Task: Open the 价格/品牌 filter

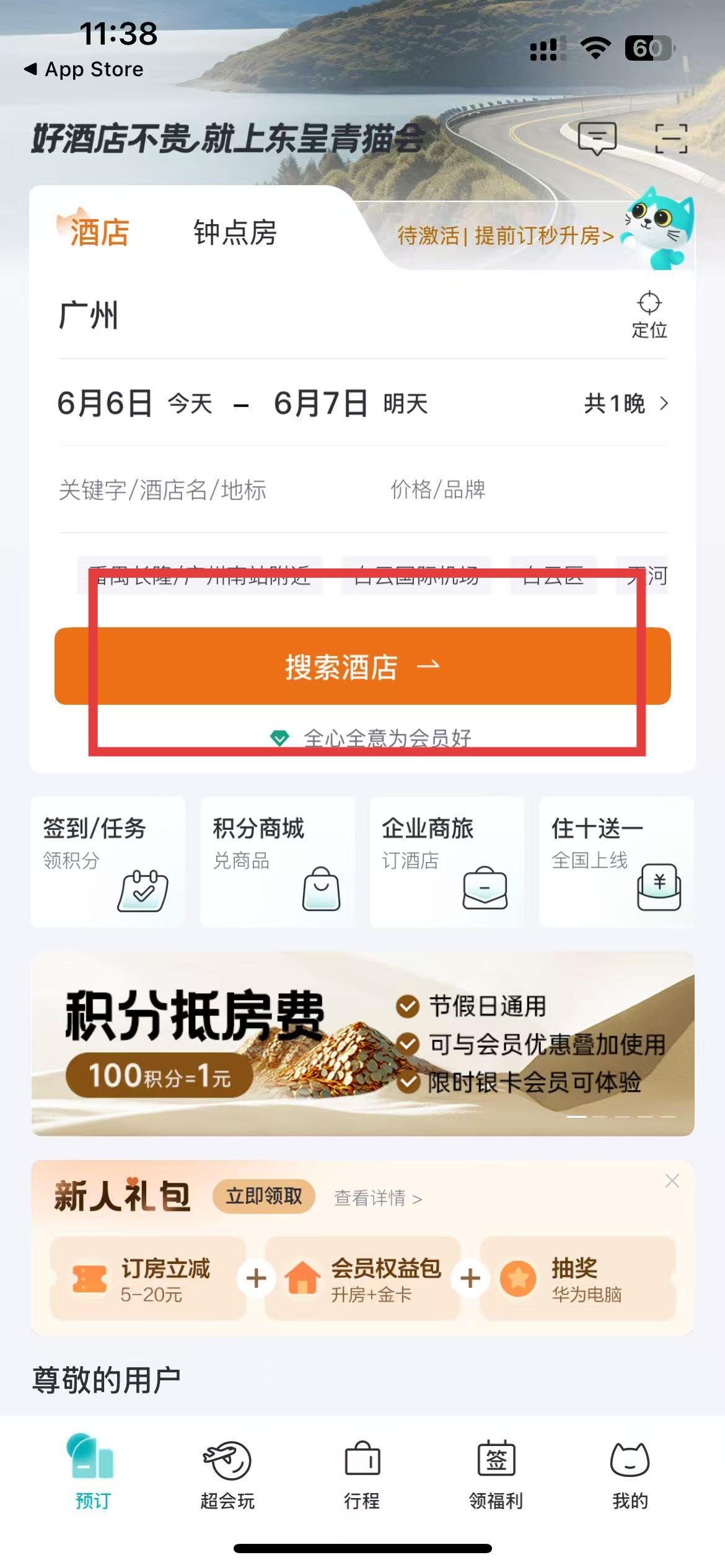Action: (x=437, y=490)
